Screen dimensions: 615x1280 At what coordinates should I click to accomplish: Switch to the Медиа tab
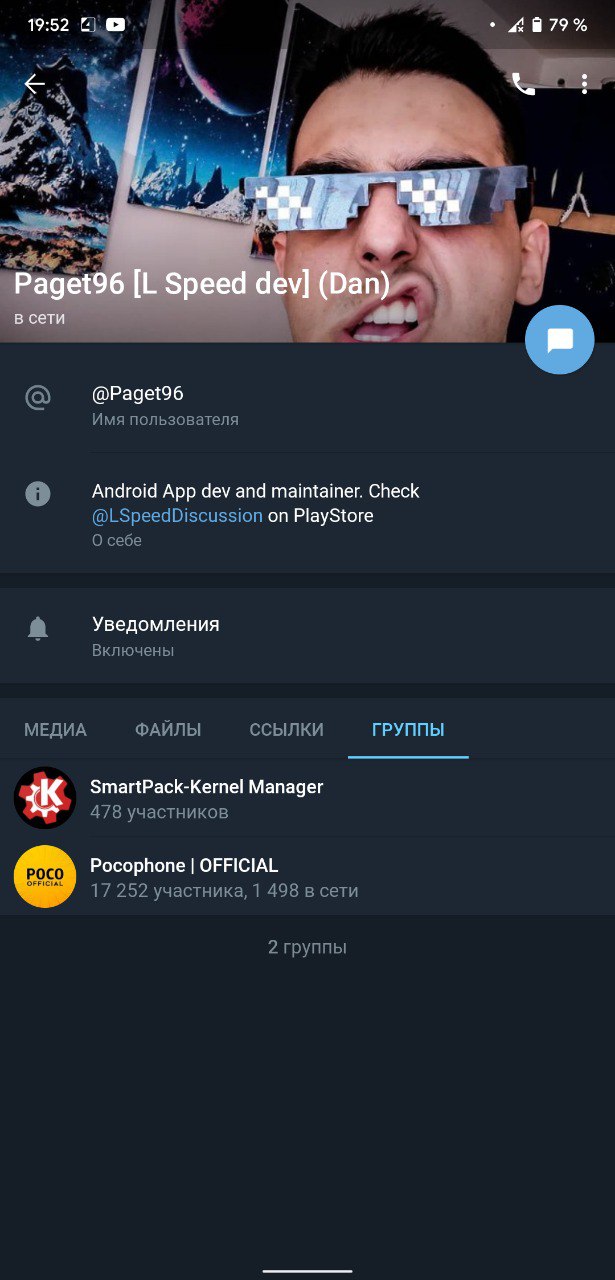coord(55,730)
